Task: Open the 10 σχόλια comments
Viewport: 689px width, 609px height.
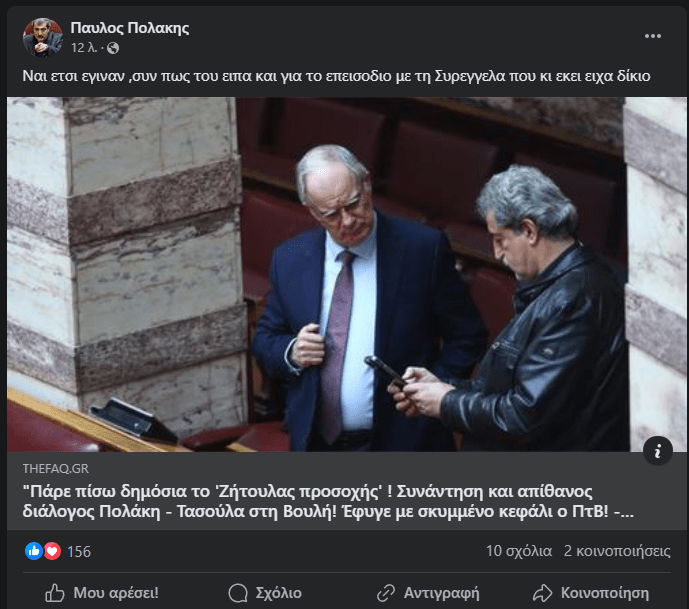Action: click(515, 551)
